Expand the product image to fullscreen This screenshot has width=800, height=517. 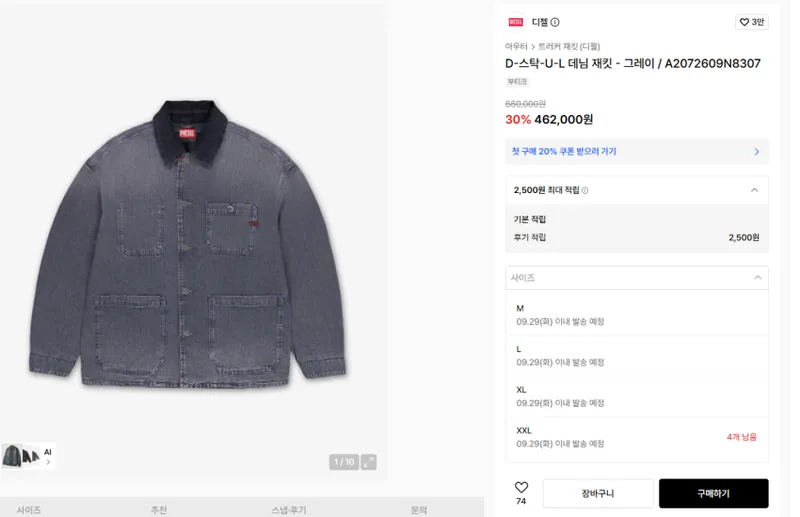point(369,462)
